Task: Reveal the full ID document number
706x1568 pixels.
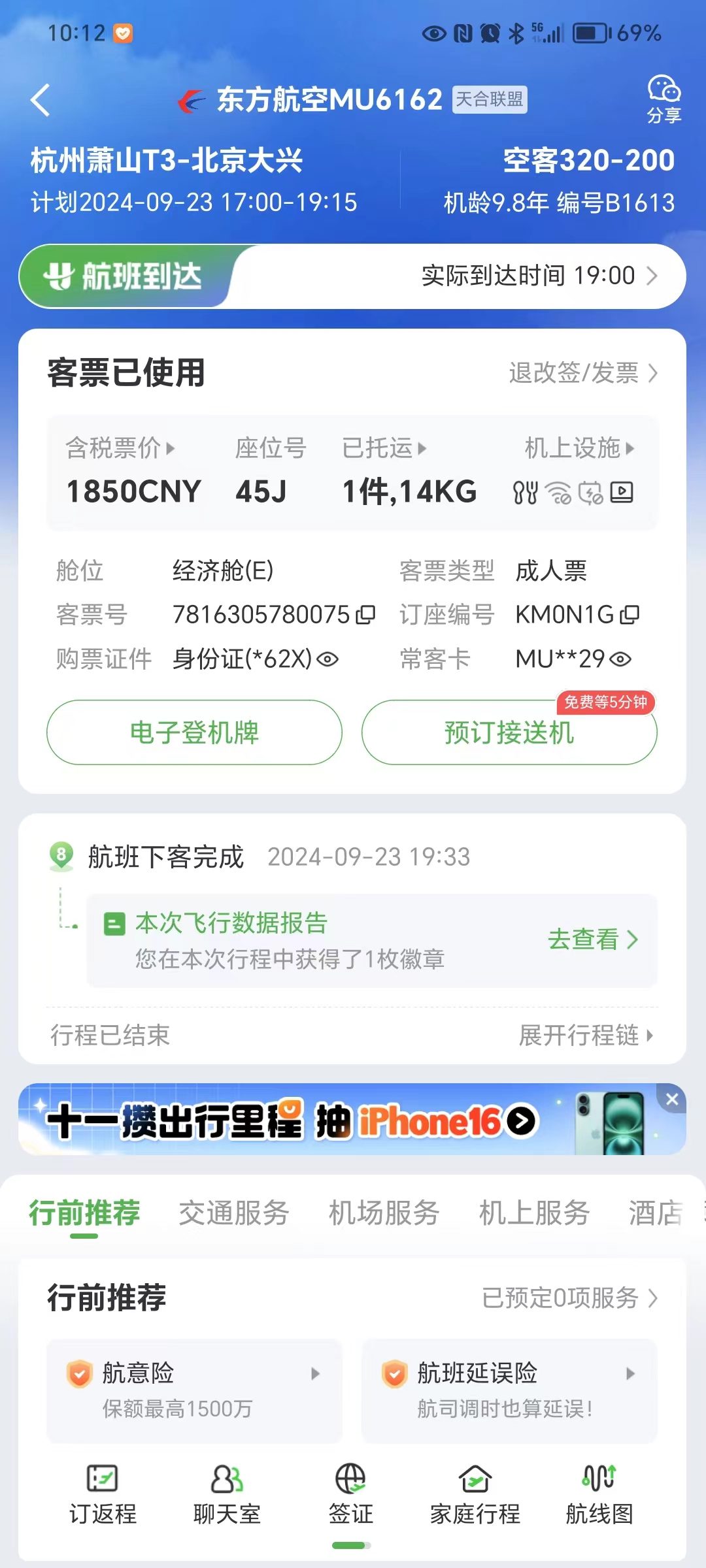Action: [x=328, y=659]
